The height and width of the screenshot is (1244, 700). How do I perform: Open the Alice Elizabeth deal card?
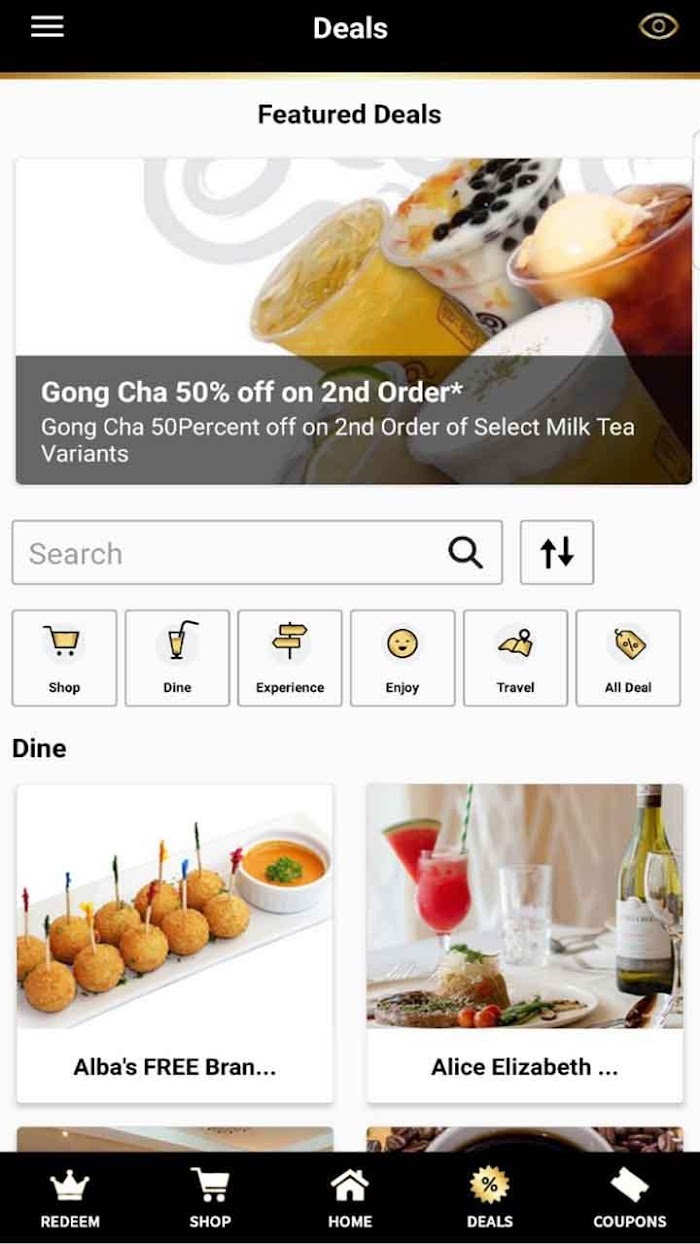tap(525, 943)
